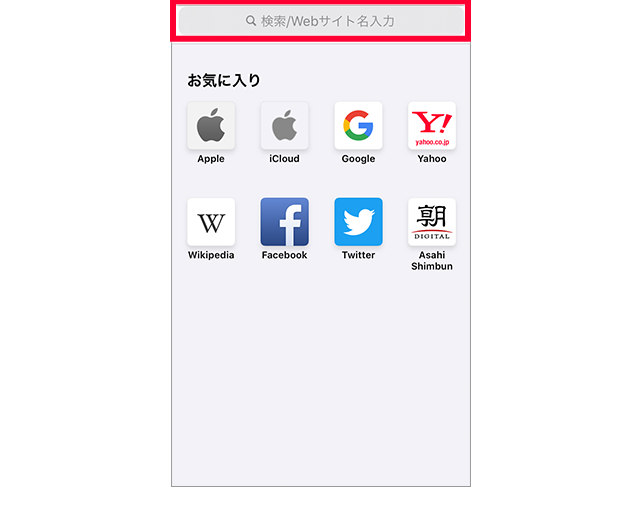Viewport: 640px width, 516px height.
Task: Open the Wikipedia favorite
Action: click(211, 222)
